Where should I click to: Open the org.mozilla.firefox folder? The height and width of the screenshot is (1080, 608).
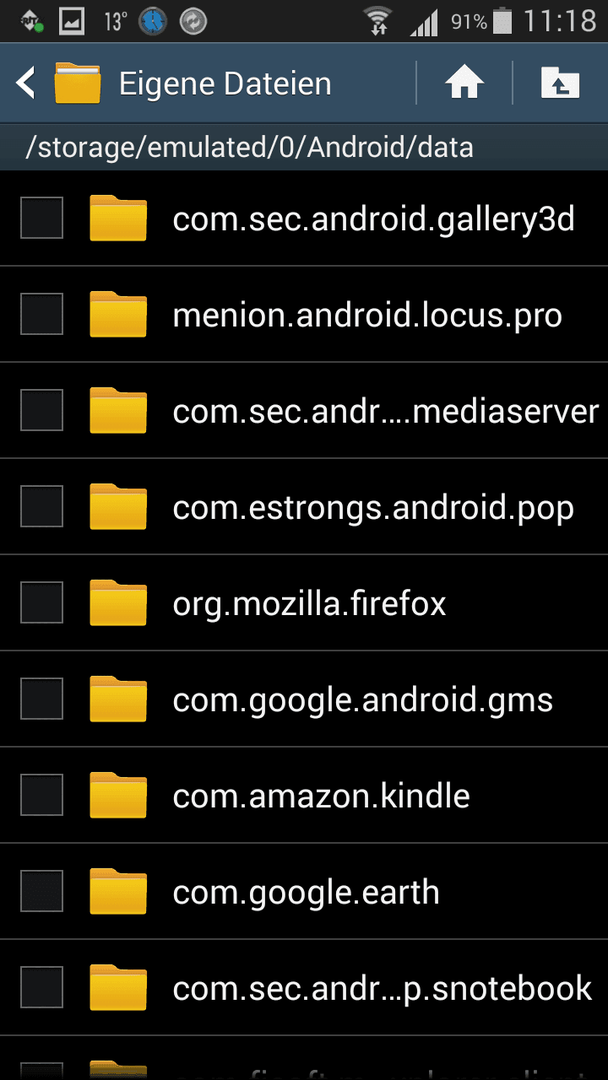pyautogui.click(x=304, y=603)
